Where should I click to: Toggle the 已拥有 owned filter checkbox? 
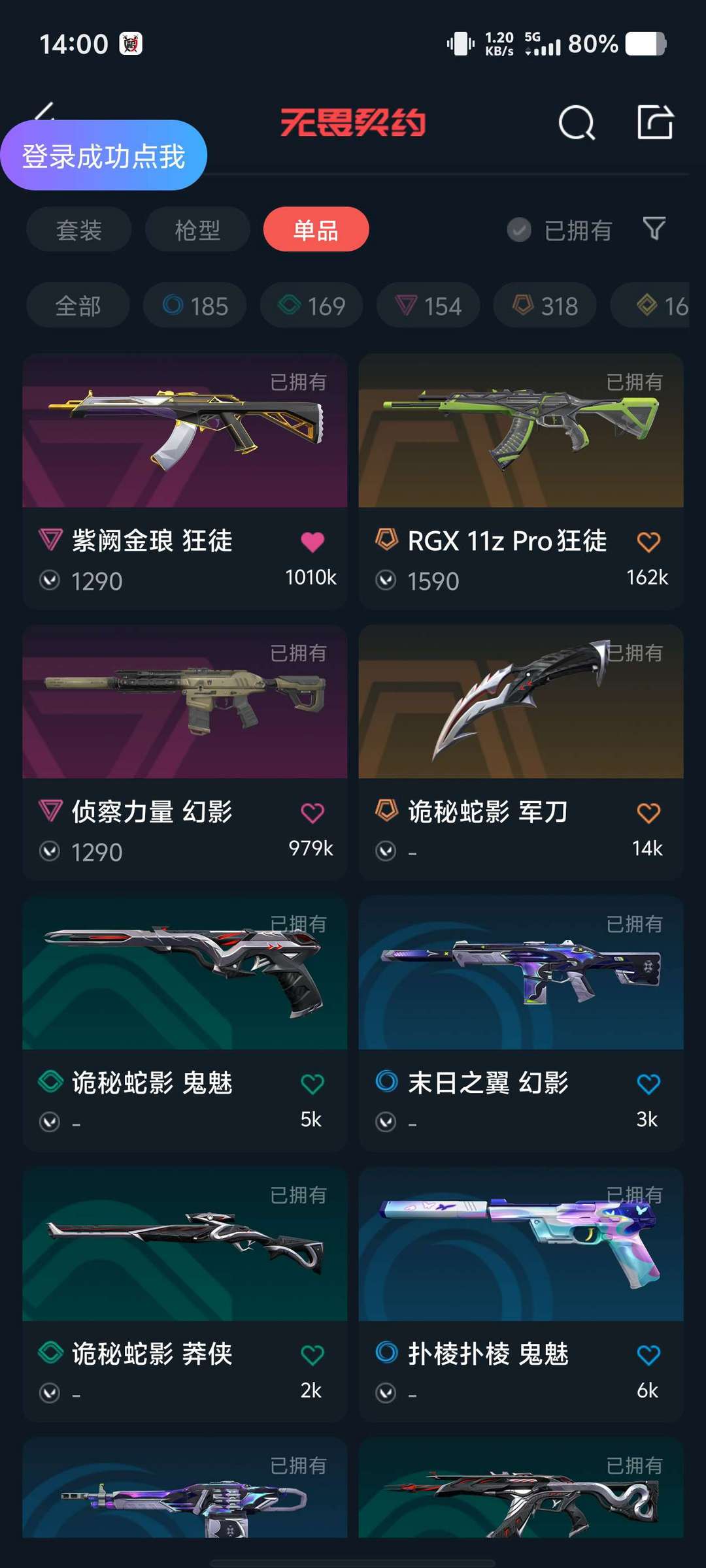519,230
